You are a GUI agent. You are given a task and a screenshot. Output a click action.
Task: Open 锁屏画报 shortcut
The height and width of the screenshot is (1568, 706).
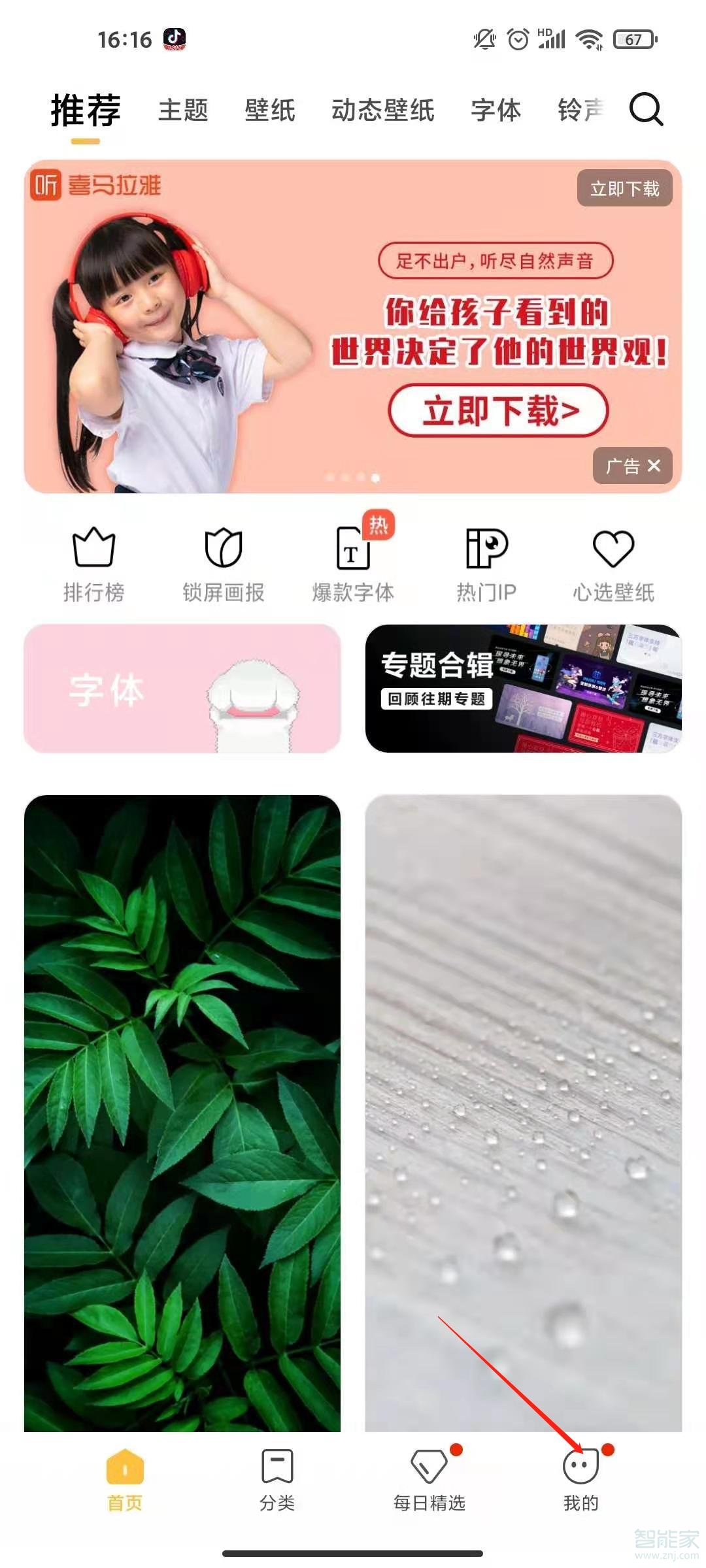click(223, 564)
